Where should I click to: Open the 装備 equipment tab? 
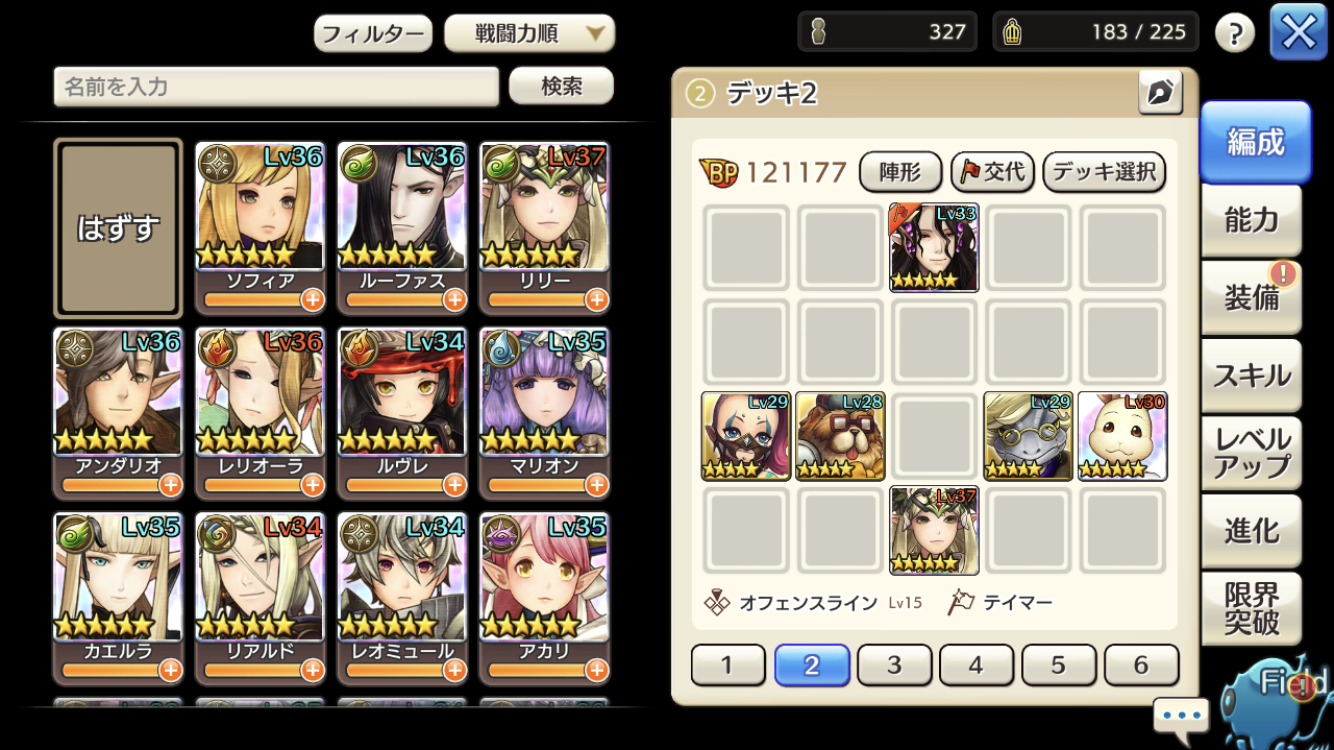[x=1251, y=297]
